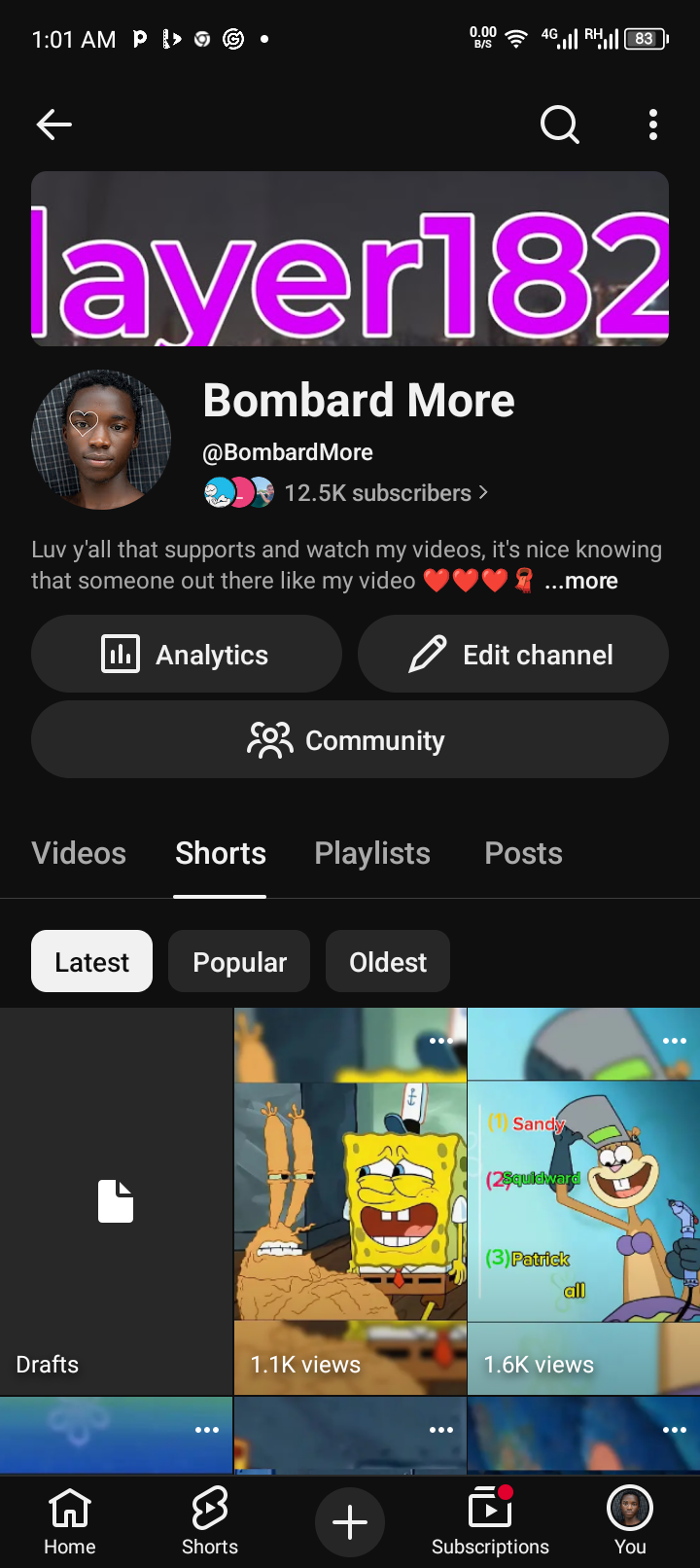Open options for the 1.6K views short
Viewport: 700px width, 1568px height.
pyautogui.click(x=674, y=1040)
